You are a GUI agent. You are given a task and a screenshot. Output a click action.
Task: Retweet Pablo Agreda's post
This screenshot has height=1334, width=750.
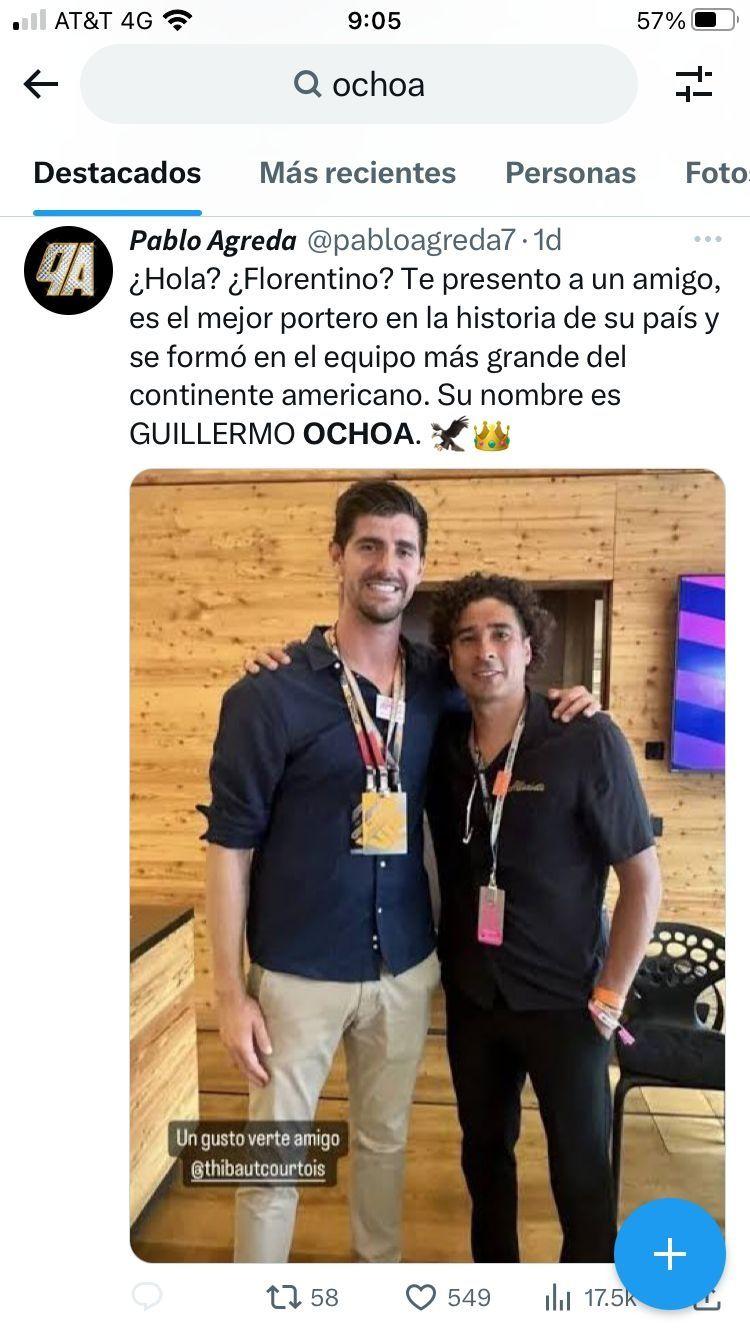pos(283,1298)
